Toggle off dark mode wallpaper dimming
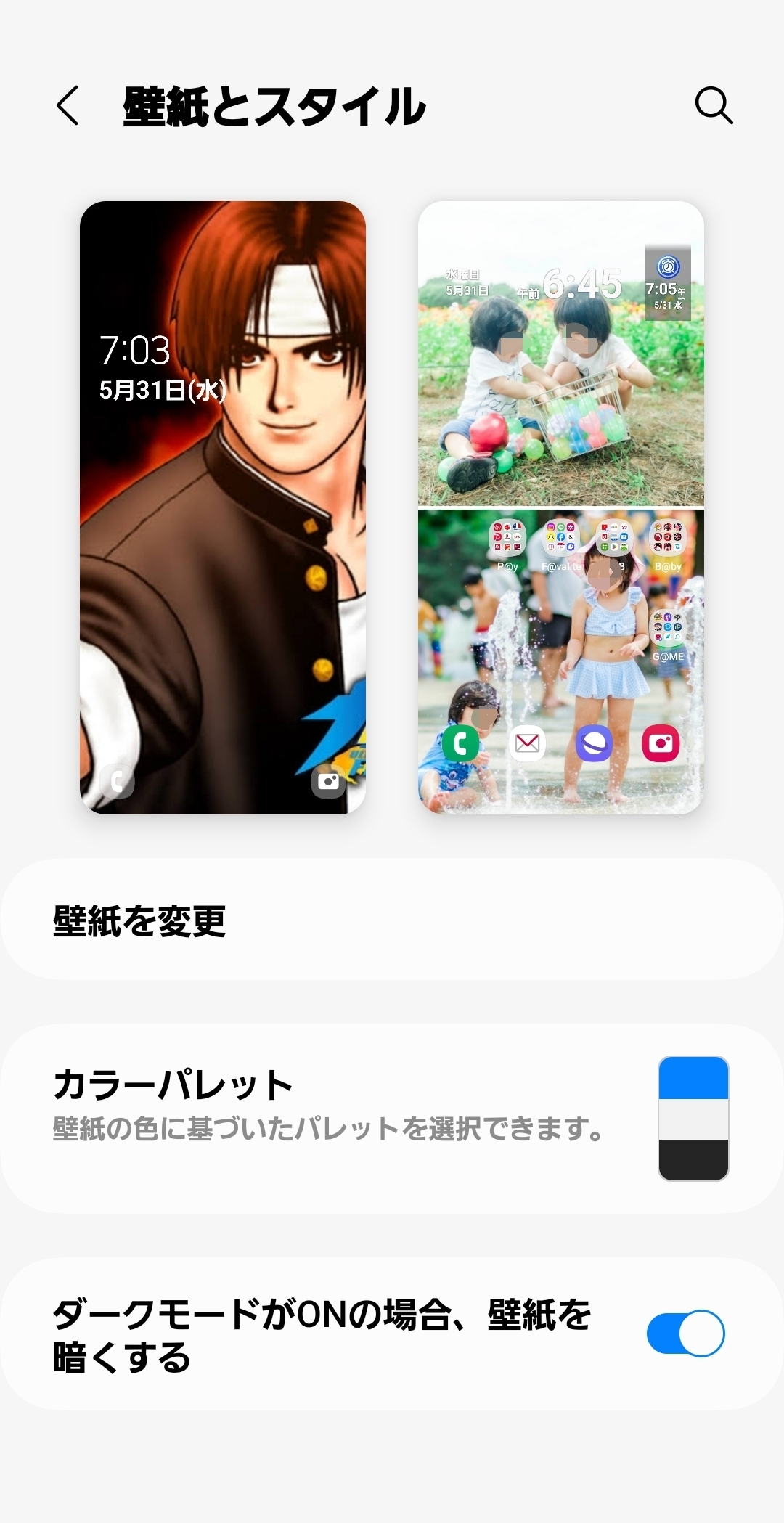 pos(685,1333)
